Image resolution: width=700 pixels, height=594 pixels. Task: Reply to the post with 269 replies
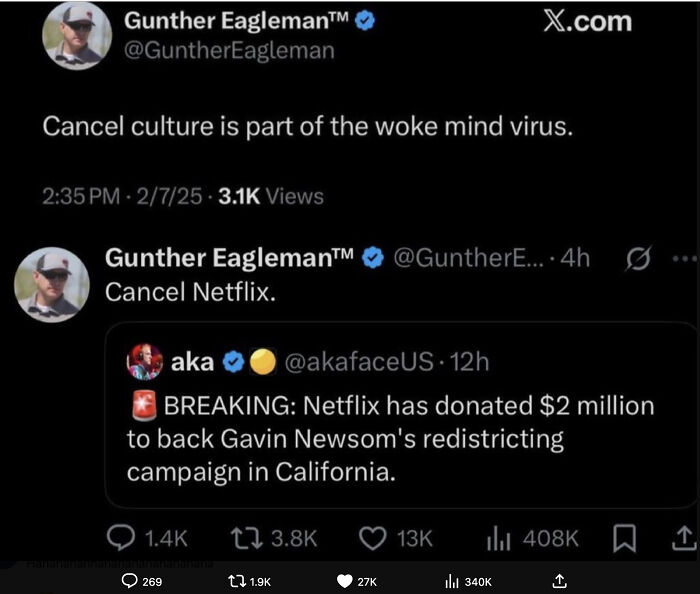[129, 581]
